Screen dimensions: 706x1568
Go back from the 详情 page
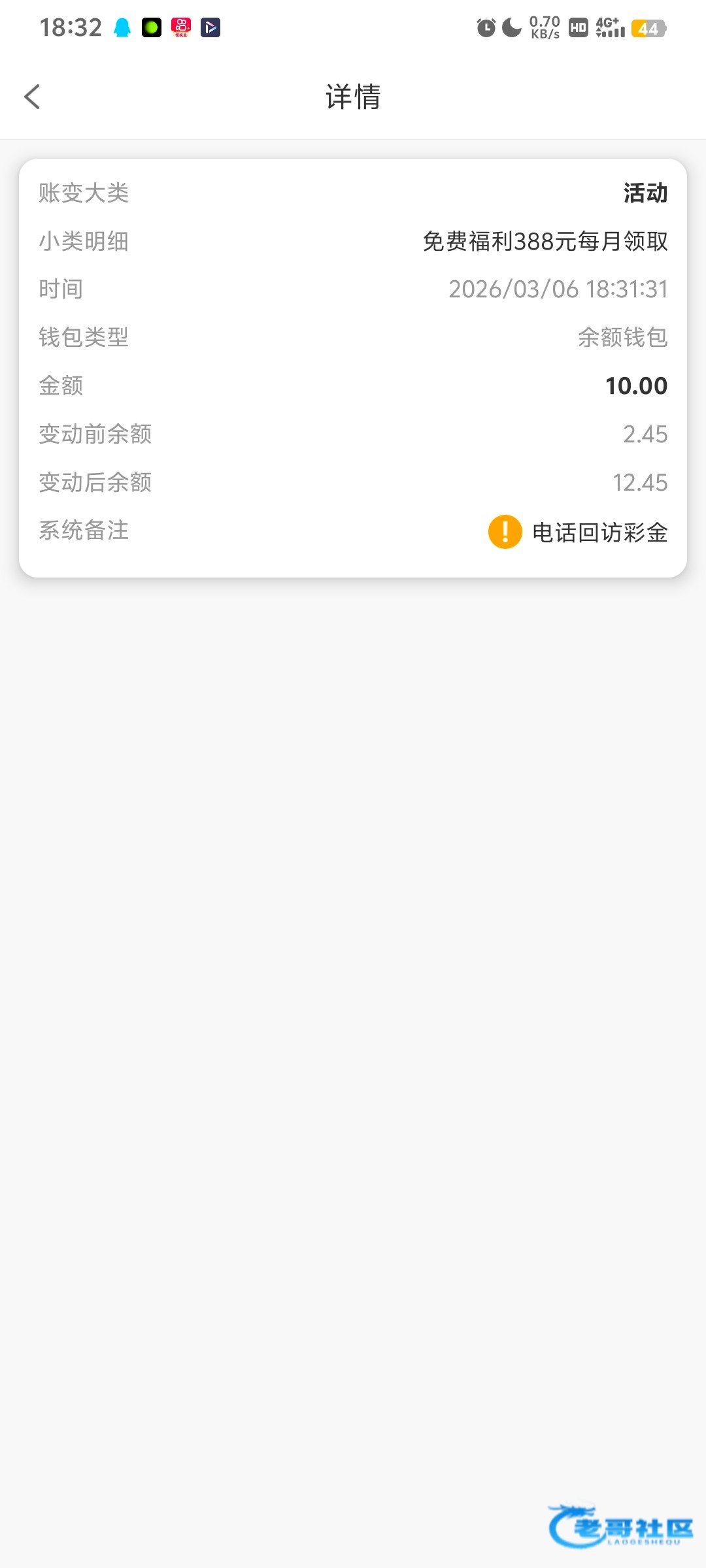(x=32, y=97)
